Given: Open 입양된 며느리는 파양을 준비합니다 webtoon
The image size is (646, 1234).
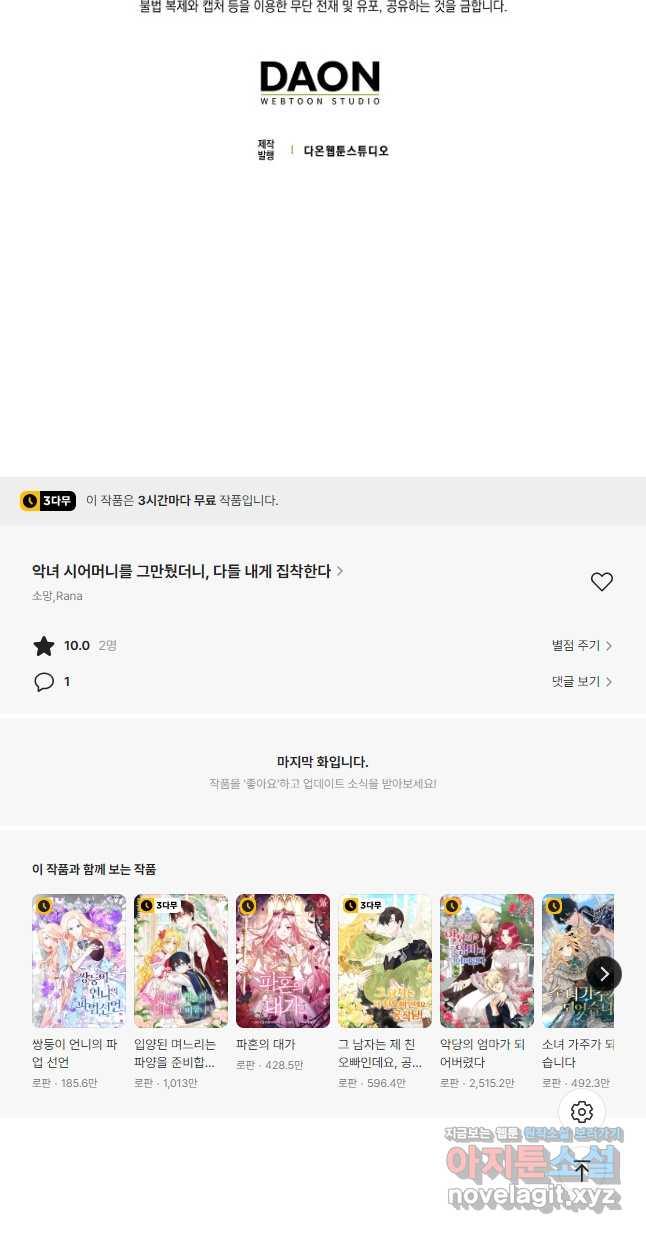Looking at the screenshot, I should click(181, 961).
